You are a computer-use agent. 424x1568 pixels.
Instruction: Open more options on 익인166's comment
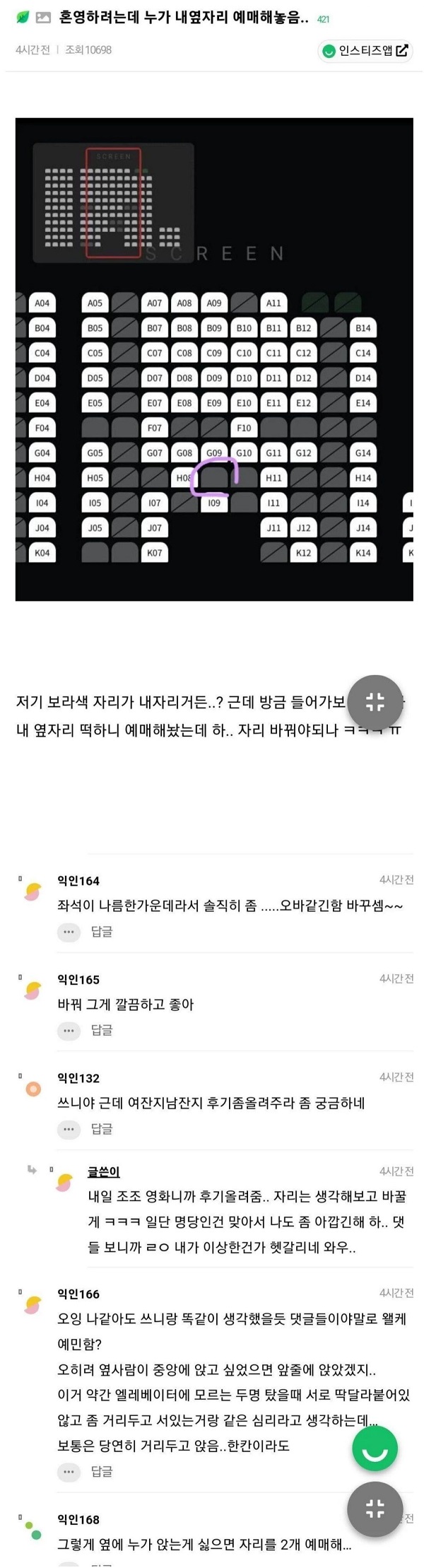69,1471
